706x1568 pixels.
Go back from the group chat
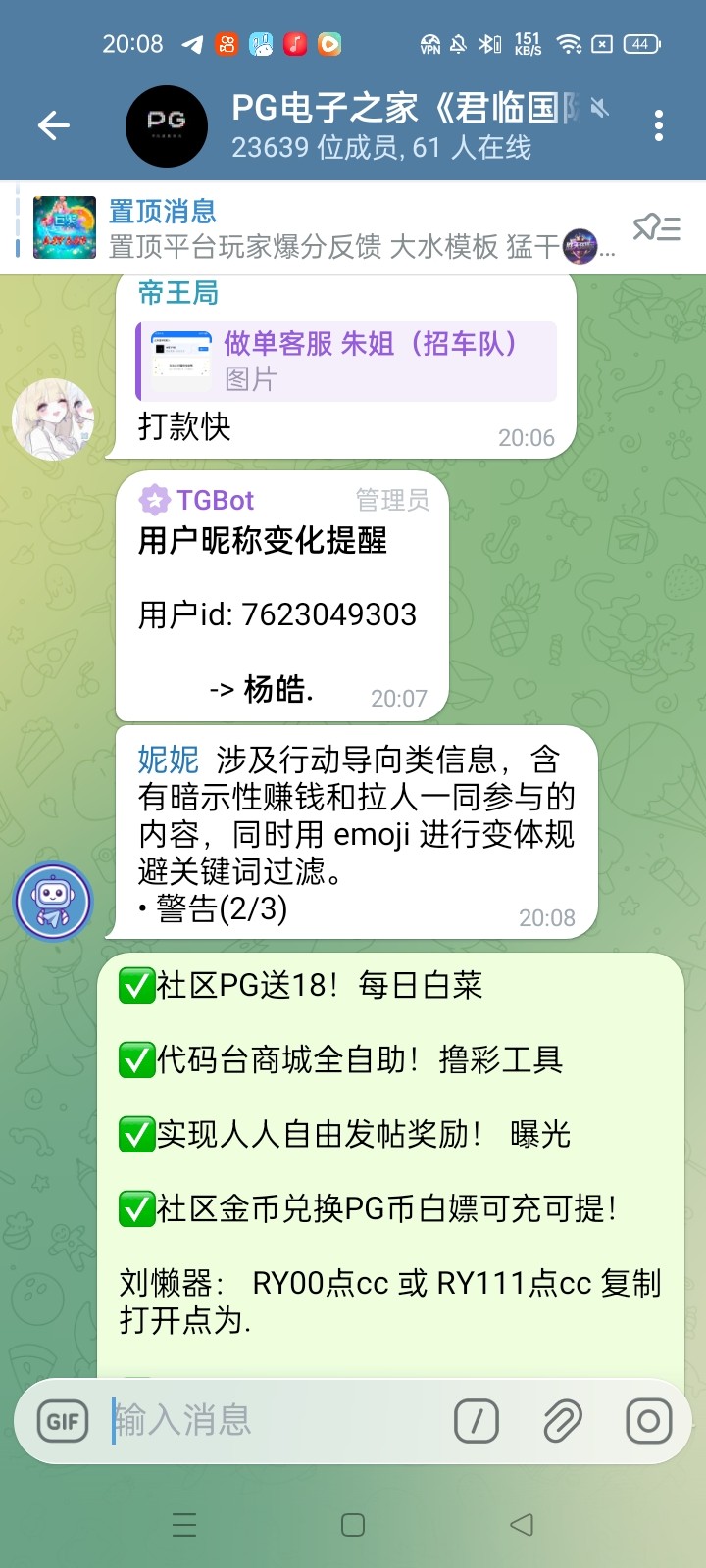click(54, 125)
